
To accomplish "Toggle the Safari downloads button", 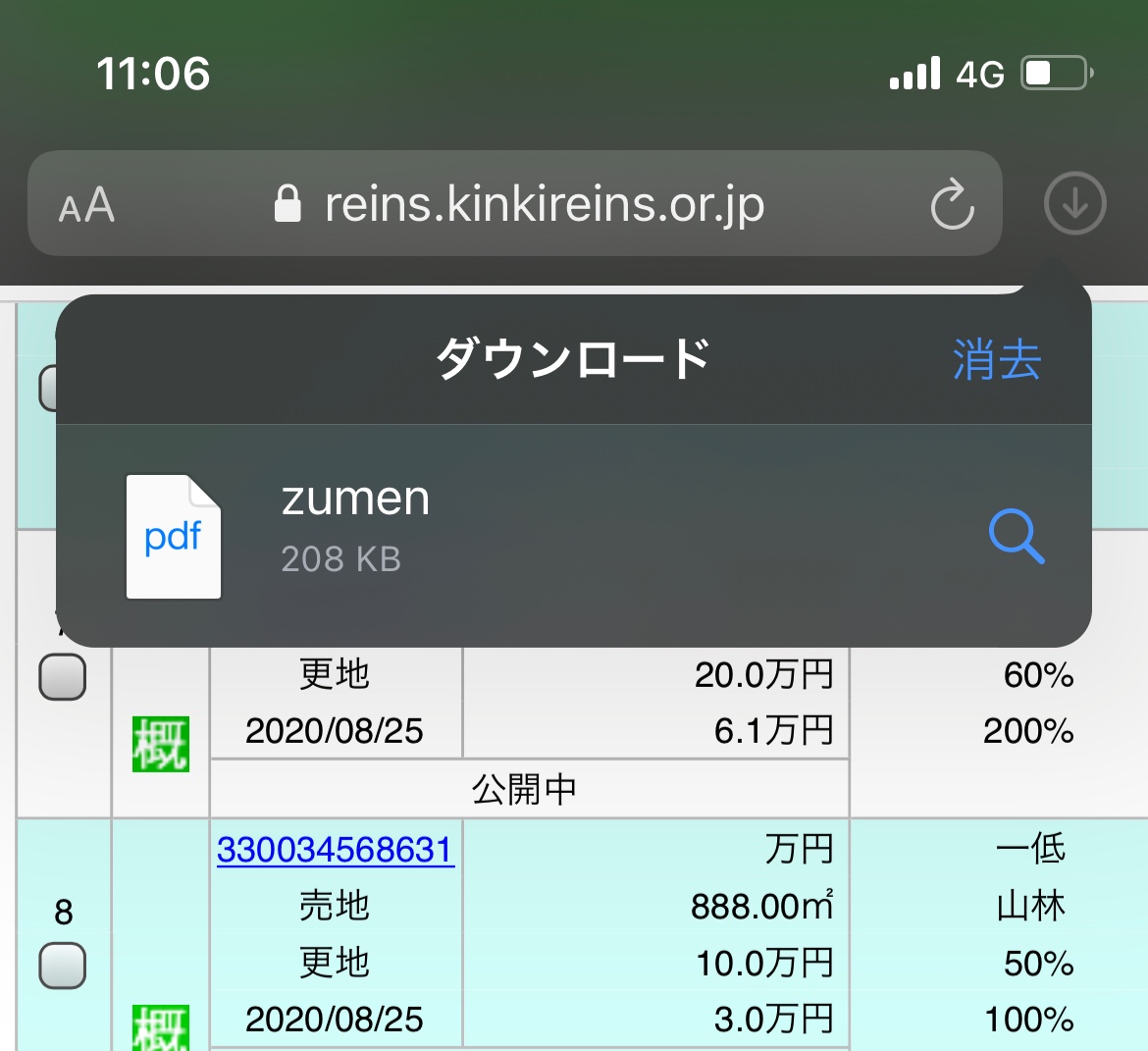I will click(1074, 204).
